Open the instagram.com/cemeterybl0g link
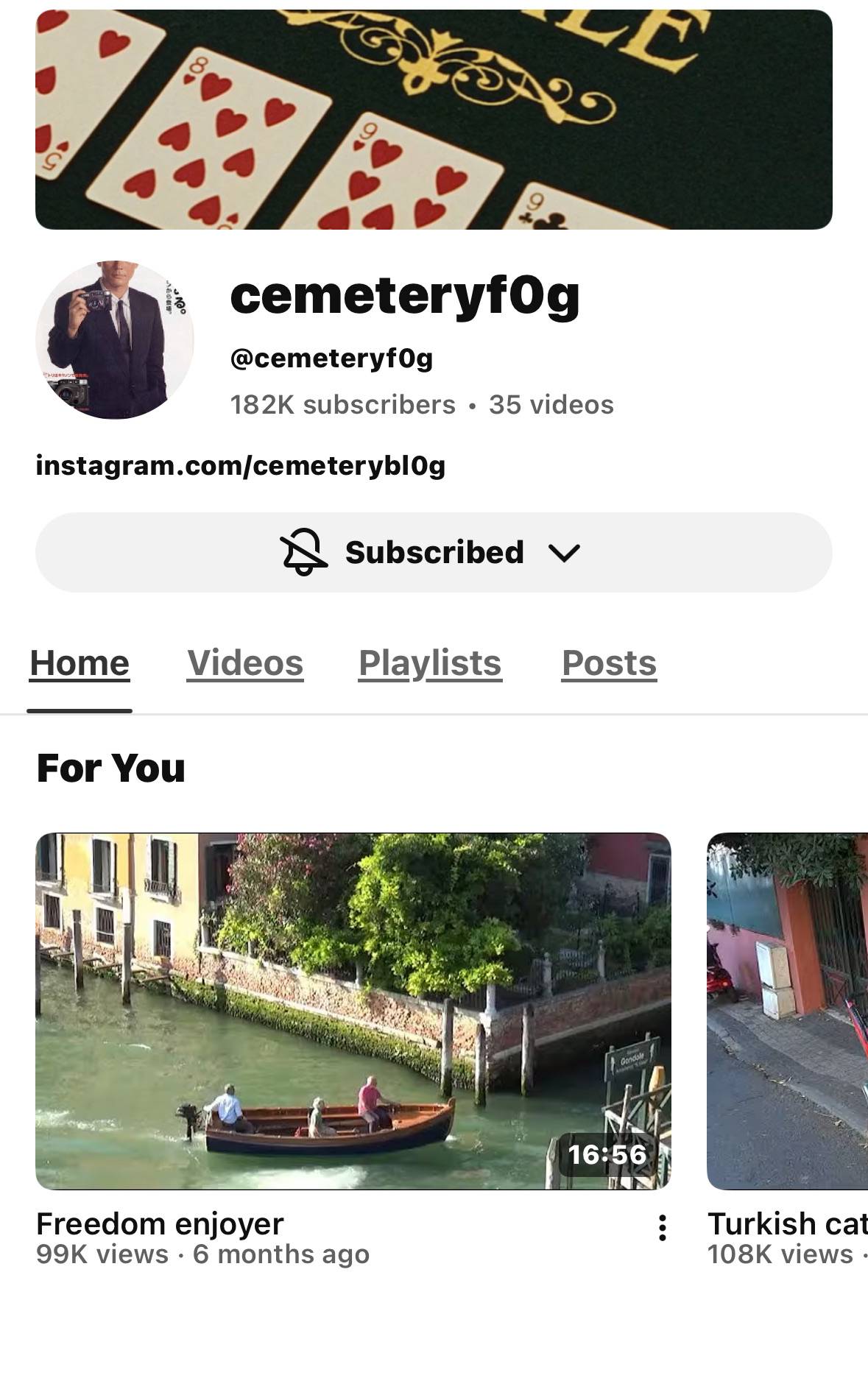 tap(241, 466)
